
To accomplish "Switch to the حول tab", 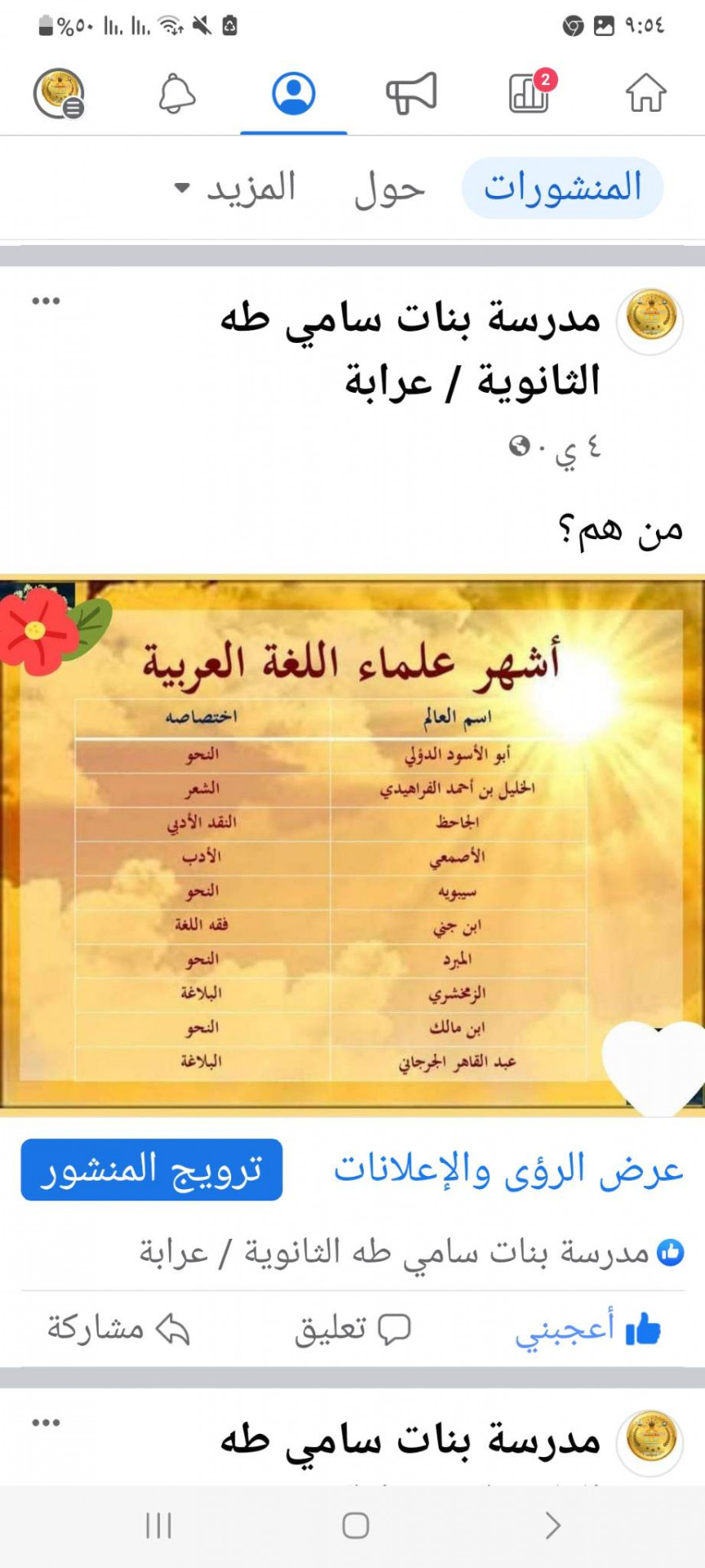I will [x=389, y=189].
